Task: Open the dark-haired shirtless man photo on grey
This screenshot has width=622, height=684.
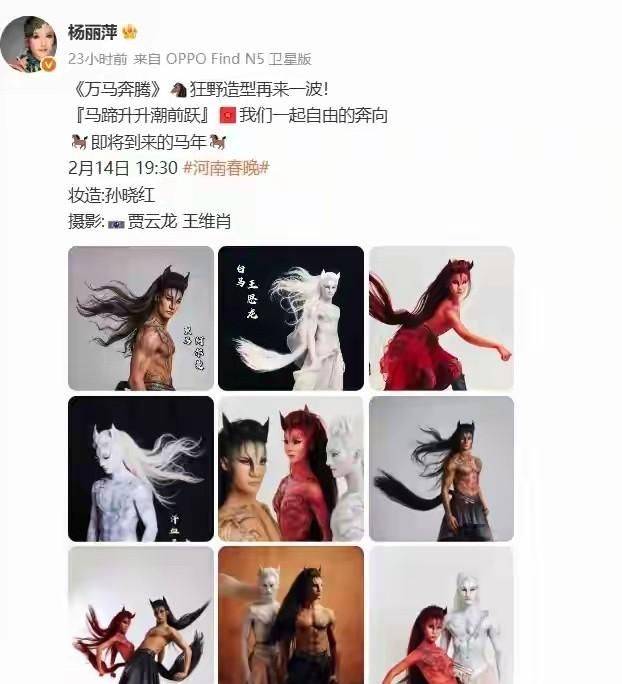Action: pyautogui.click(x=141, y=318)
